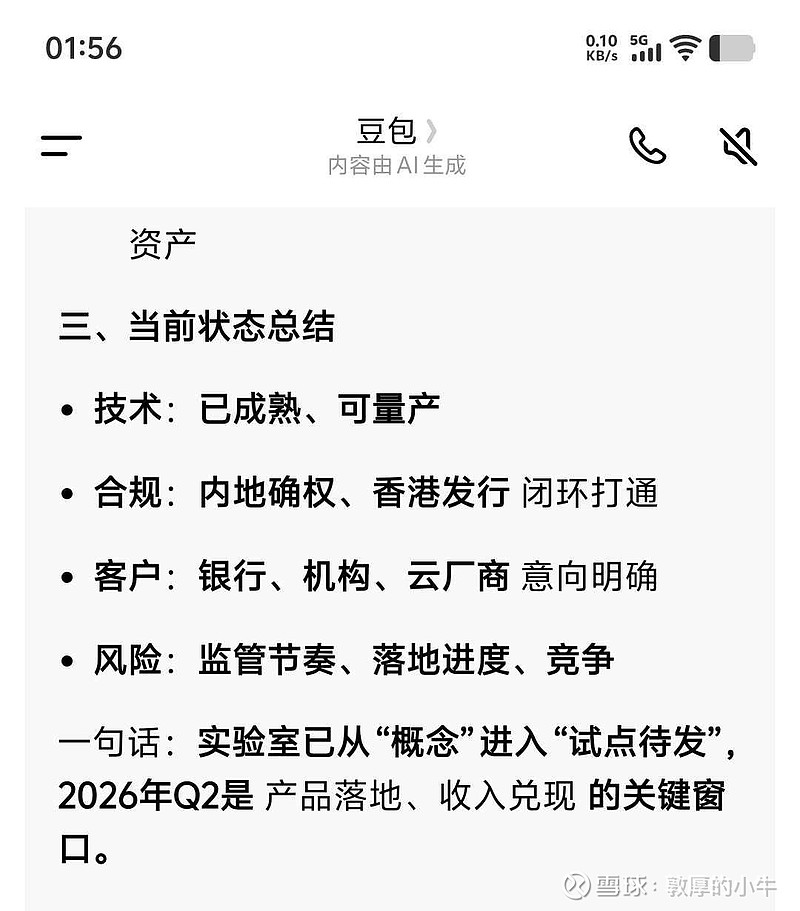Tap the 0.10 KB/s network speed indicator
800x911 pixels.
point(599,47)
